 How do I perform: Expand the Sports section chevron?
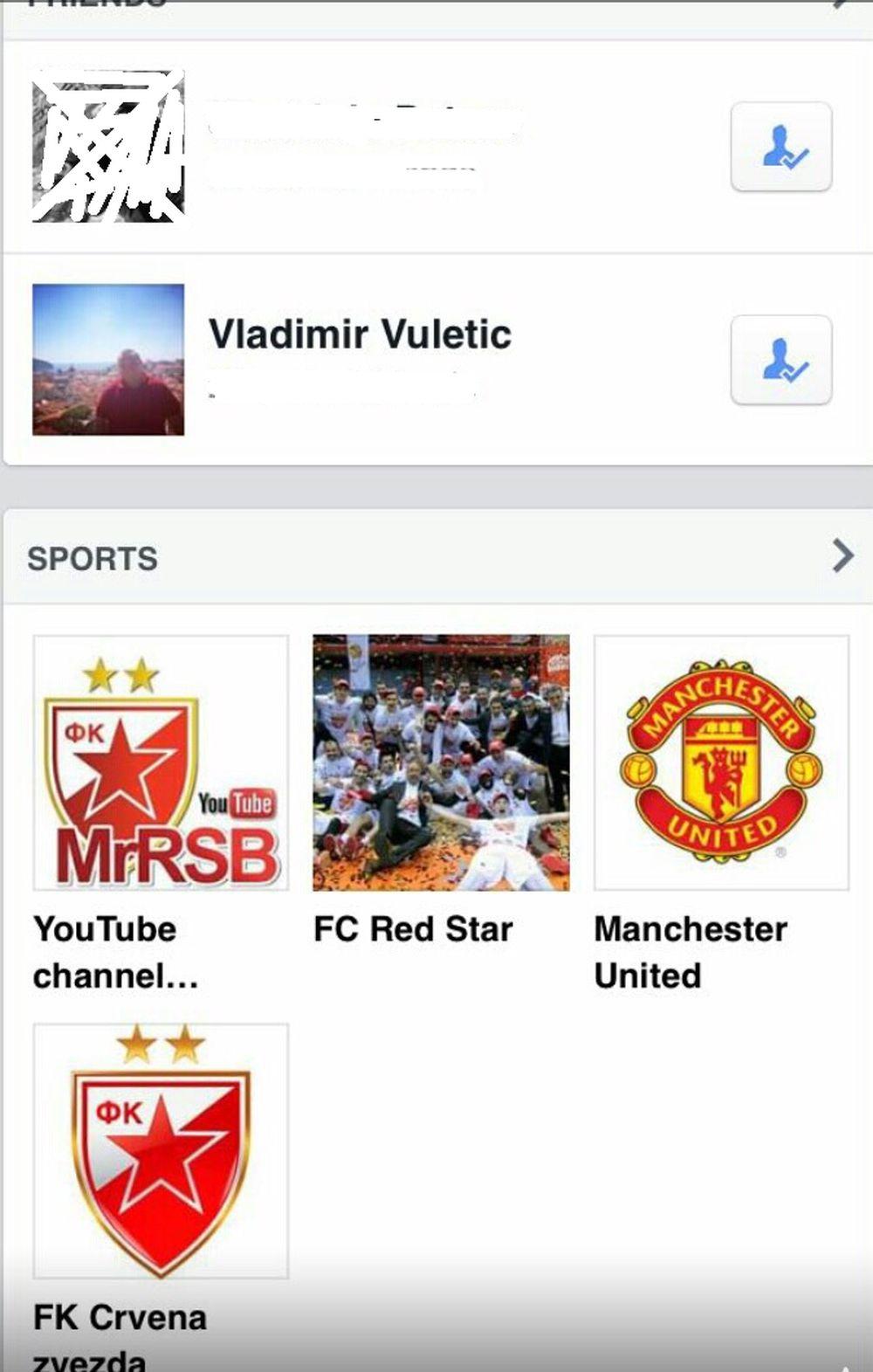(x=842, y=555)
